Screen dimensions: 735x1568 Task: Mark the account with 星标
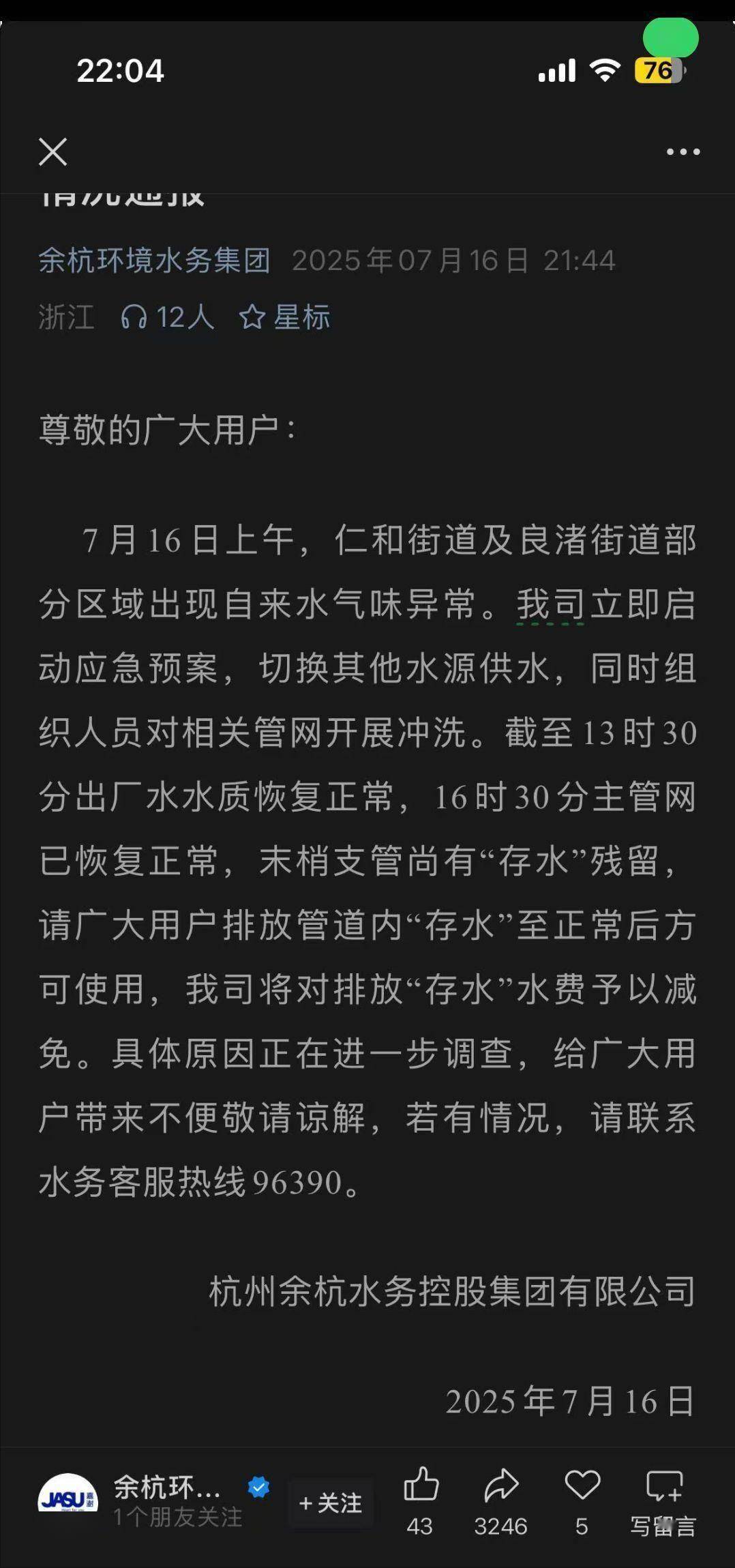tap(285, 317)
